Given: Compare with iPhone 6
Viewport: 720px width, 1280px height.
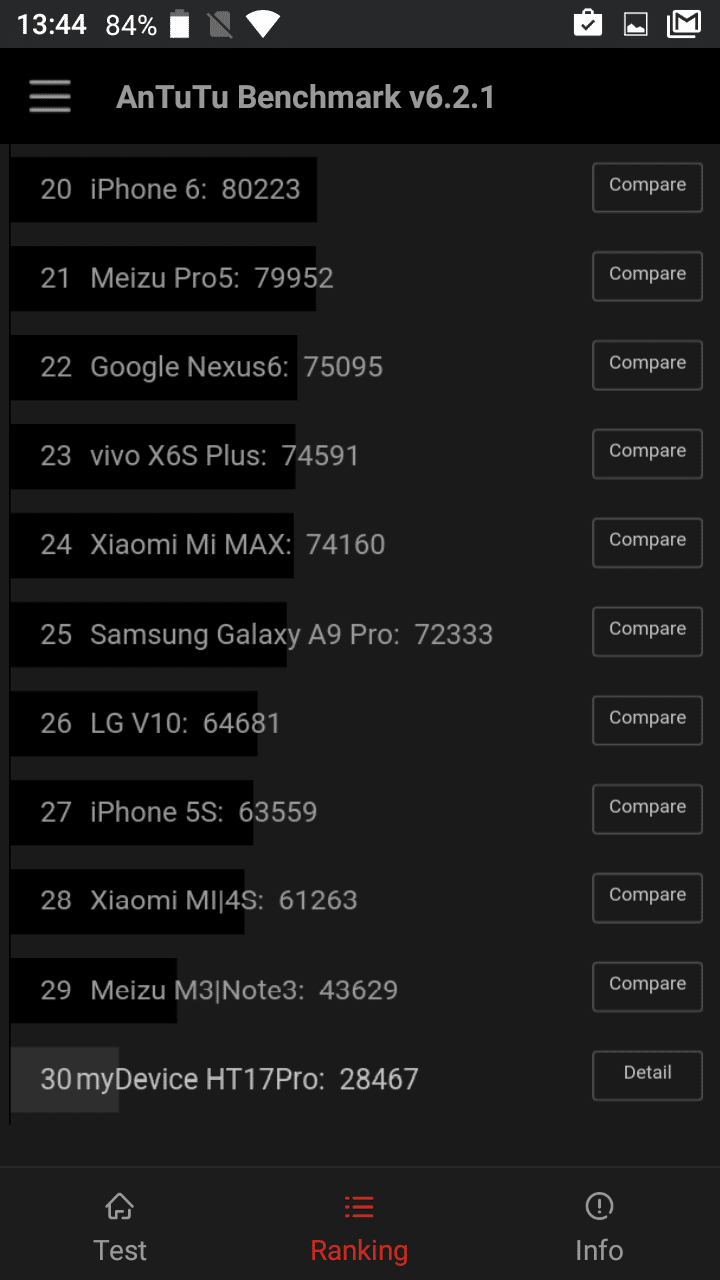Looking at the screenshot, I should pyautogui.click(x=647, y=187).
